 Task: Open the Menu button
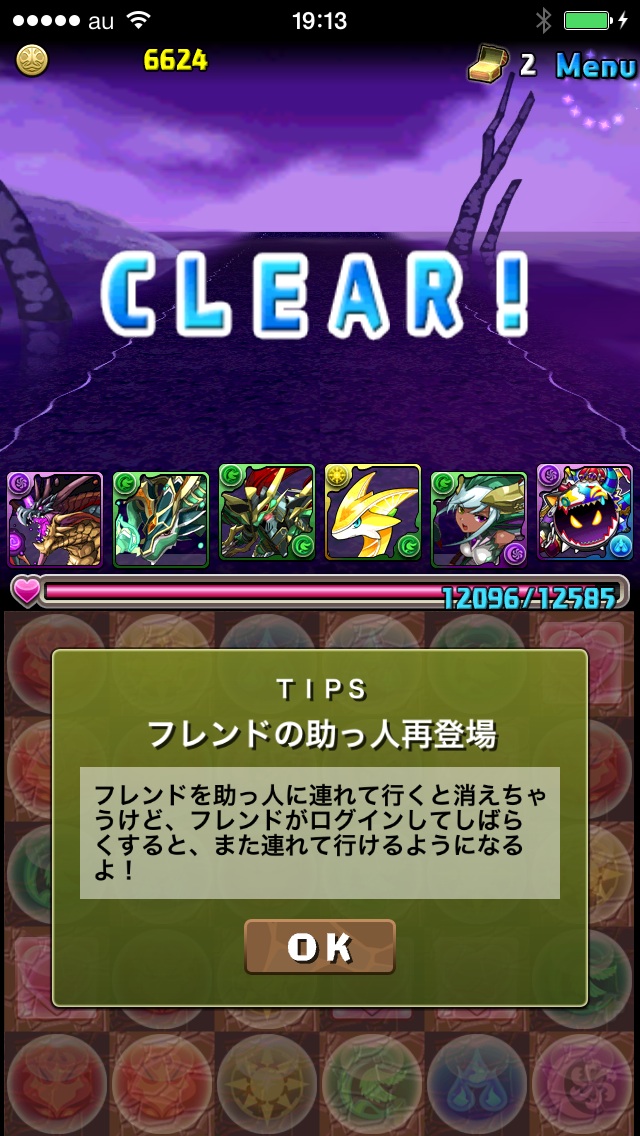point(595,65)
